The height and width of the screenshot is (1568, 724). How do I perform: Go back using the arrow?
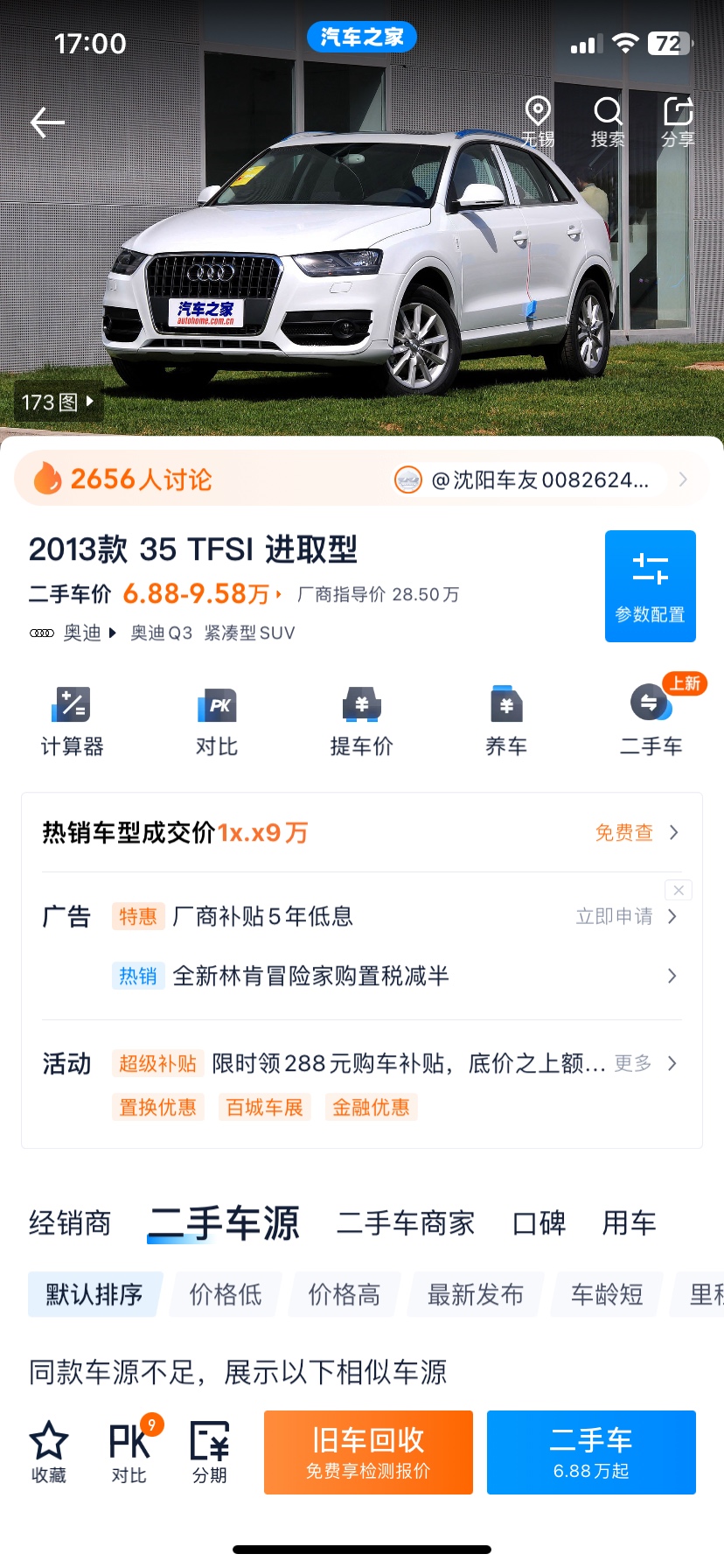[48, 122]
